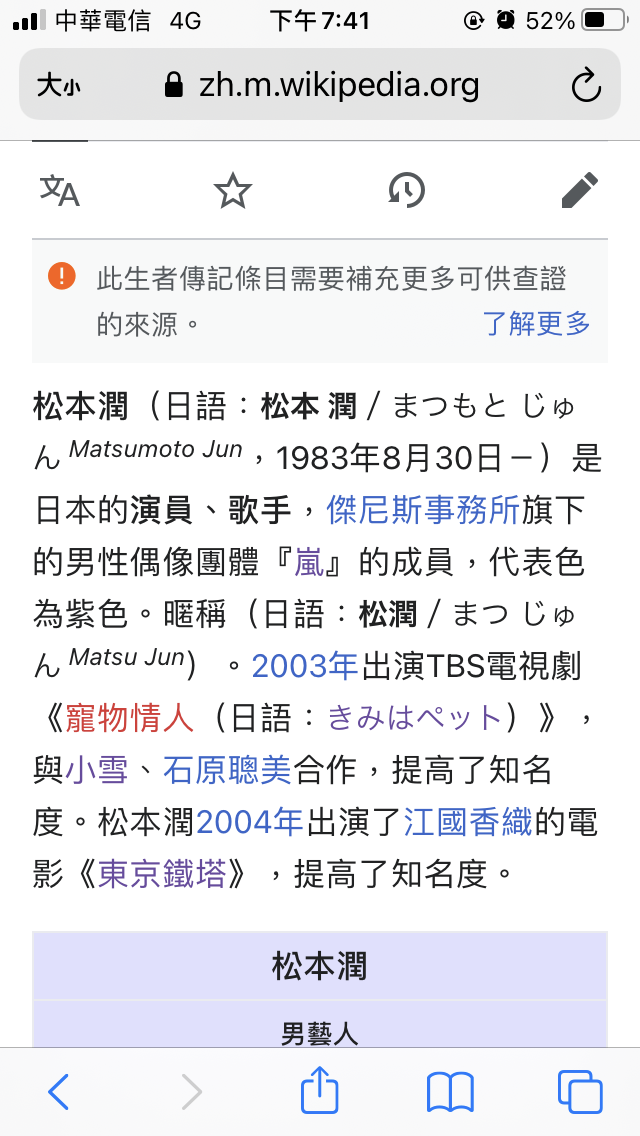640x1136 pixels.
Task: Open the 東京鐵塔 film link
Action: [x=162, y=874]
